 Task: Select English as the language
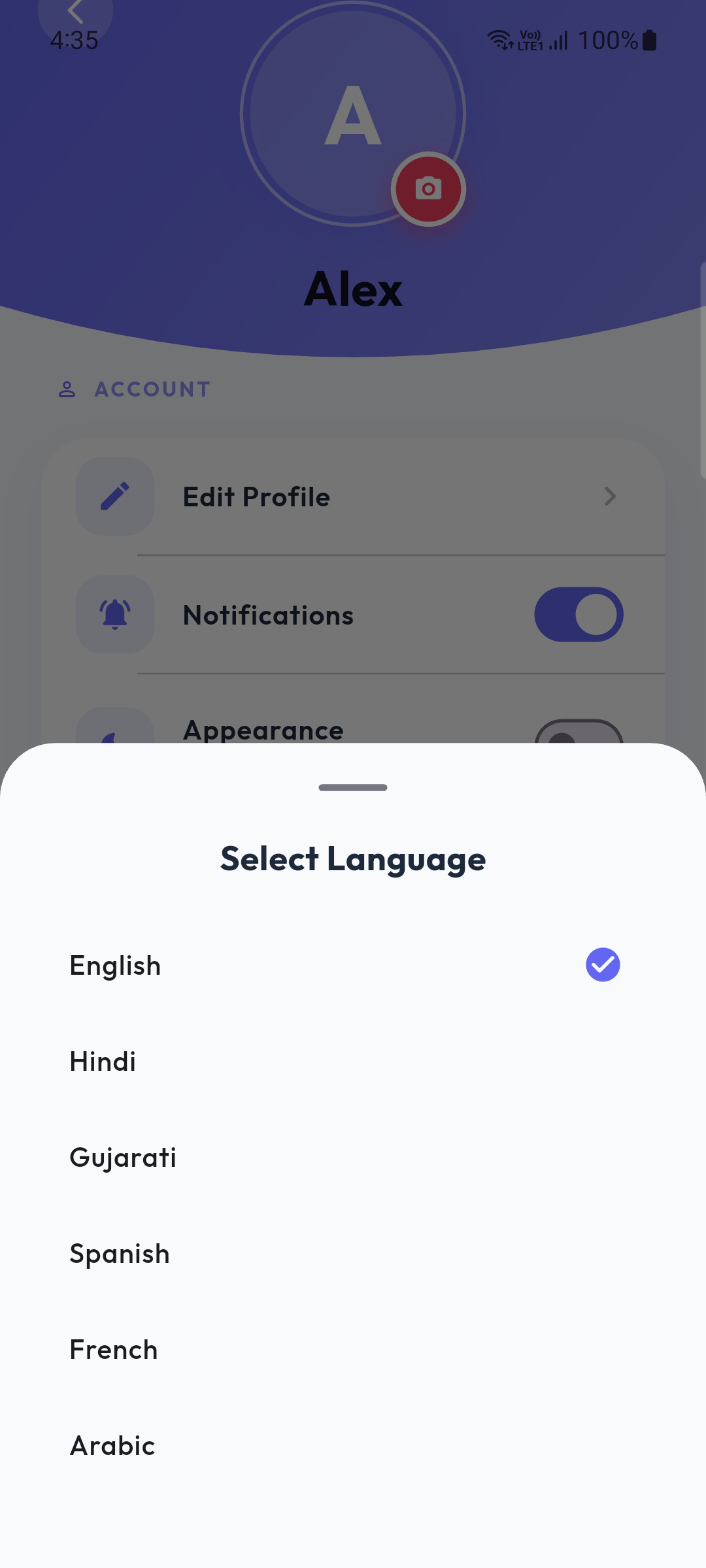click(115, 966)
